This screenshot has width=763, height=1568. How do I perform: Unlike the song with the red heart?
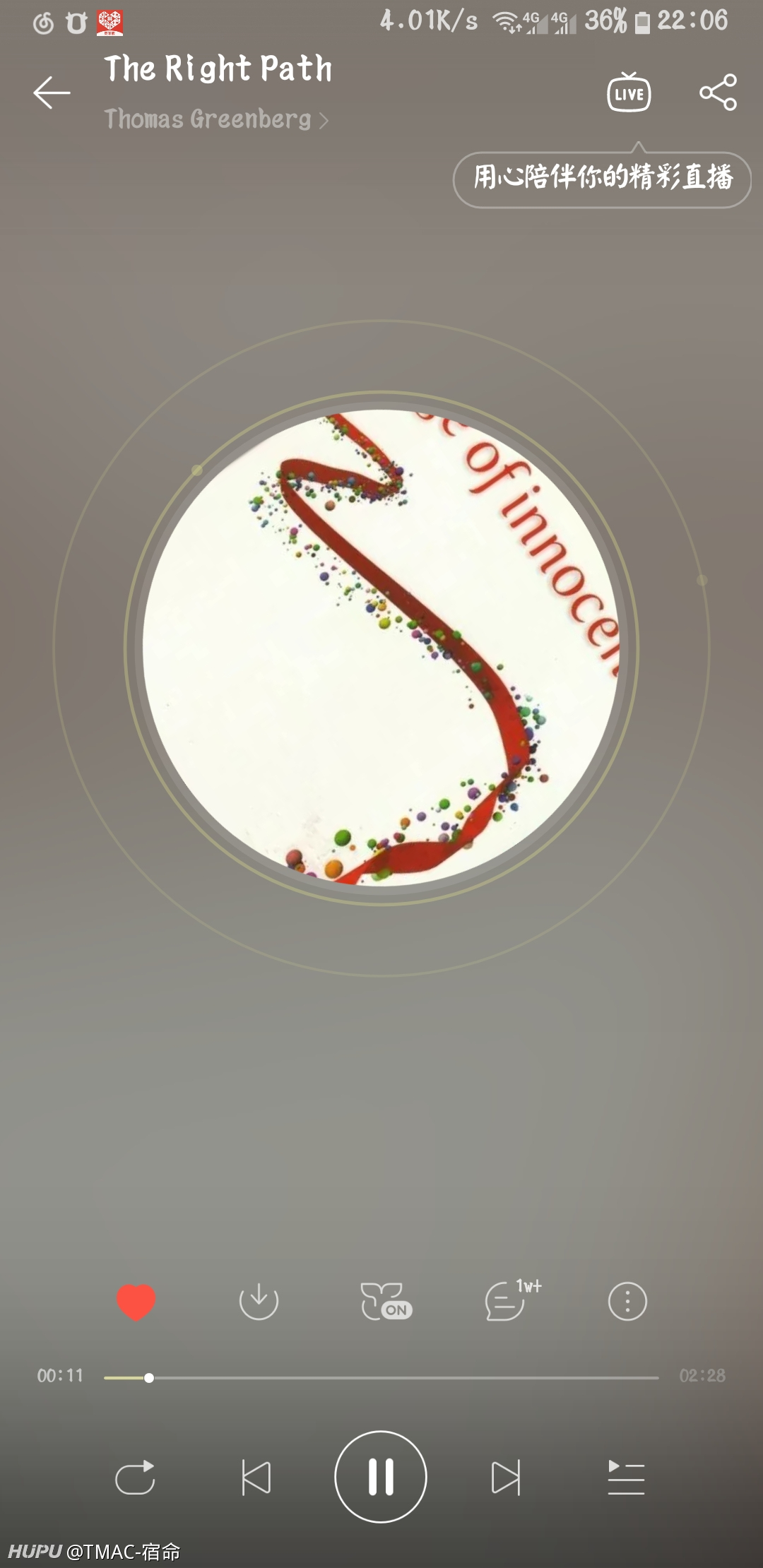136,1301
